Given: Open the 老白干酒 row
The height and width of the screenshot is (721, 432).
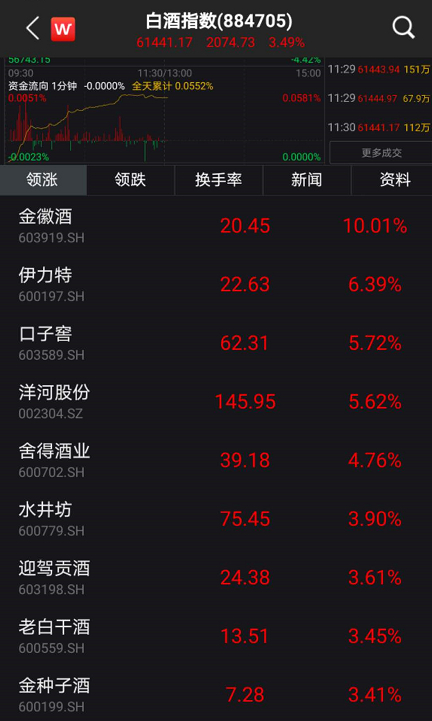Looking at the screenshot, I should pos(216,636).
